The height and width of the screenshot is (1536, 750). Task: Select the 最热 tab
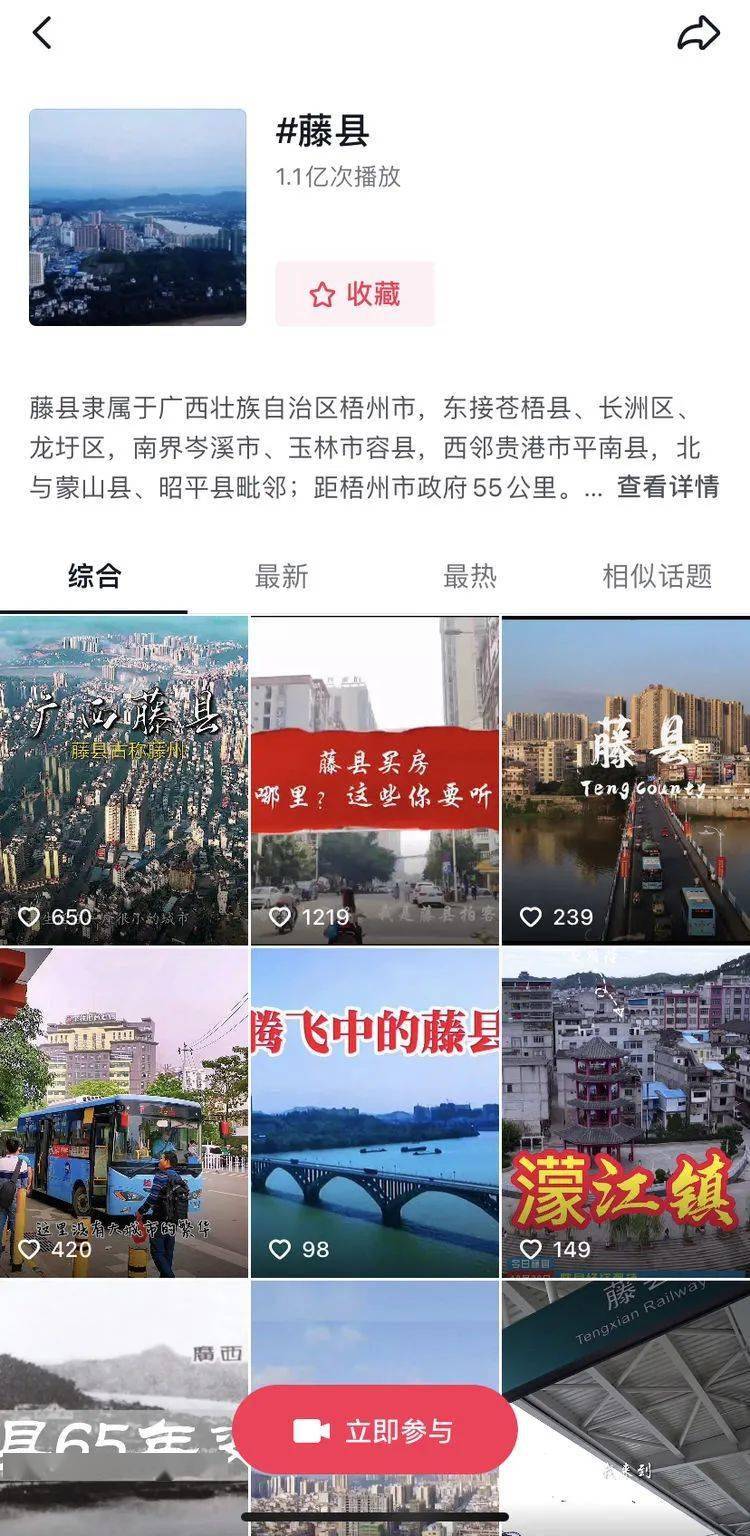pos(469,575)
